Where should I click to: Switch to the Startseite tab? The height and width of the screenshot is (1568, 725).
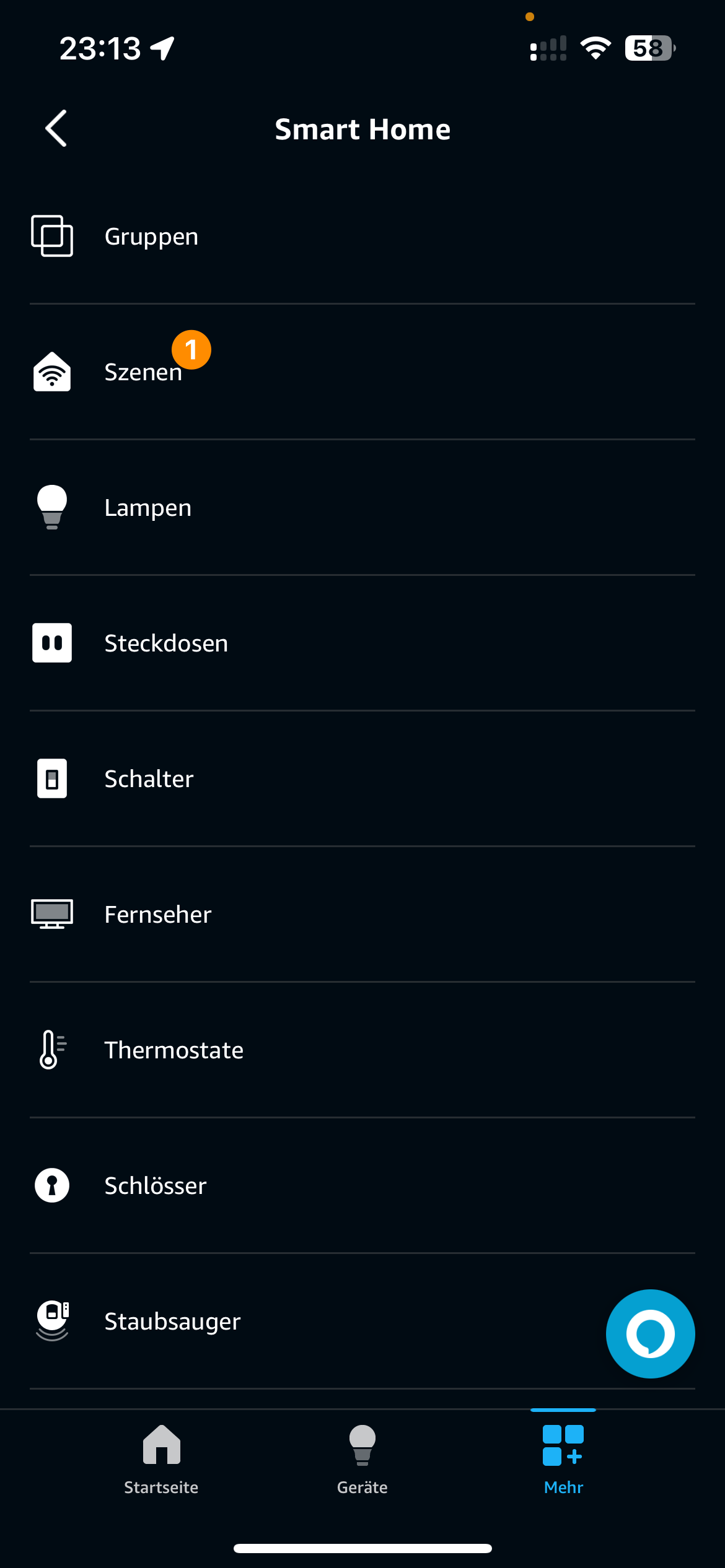(161, 1460)
